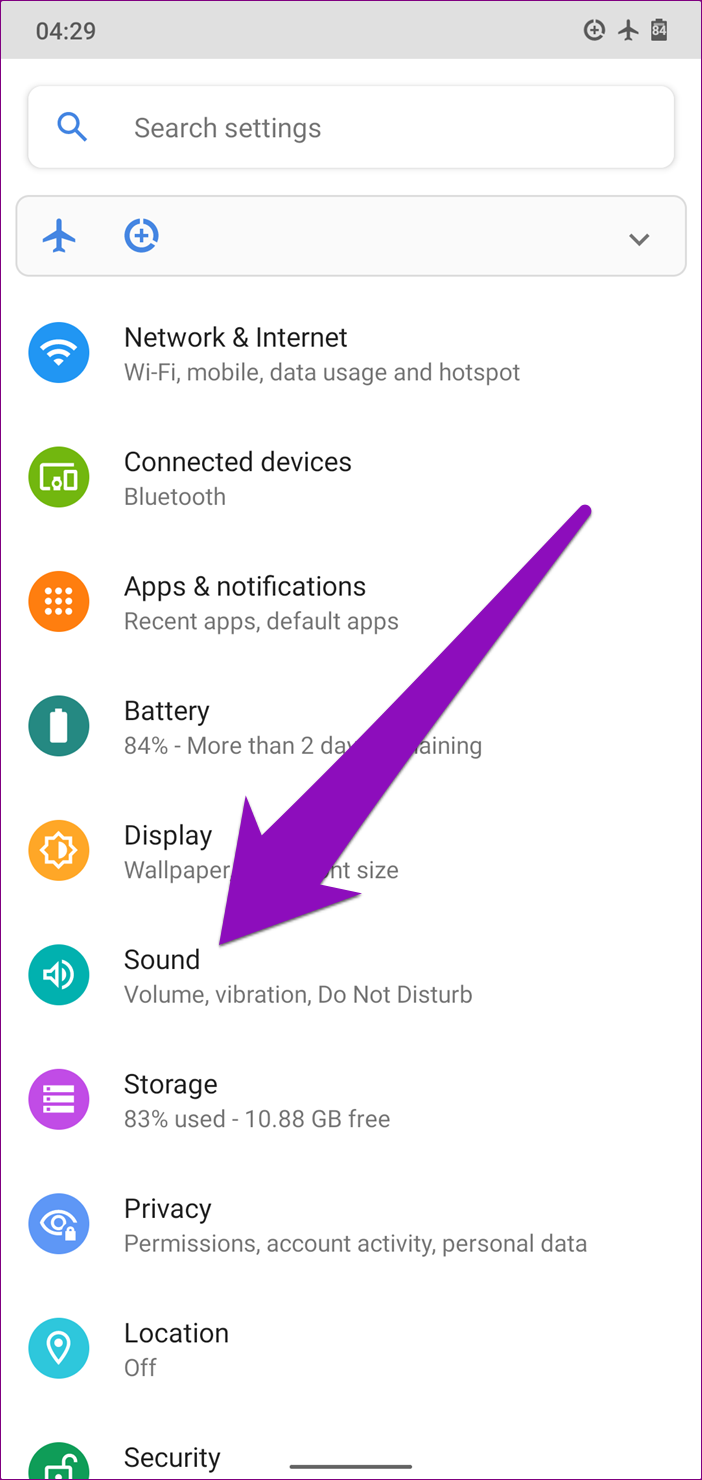
Task: Open Battery settings
Action: coord(351,727)
